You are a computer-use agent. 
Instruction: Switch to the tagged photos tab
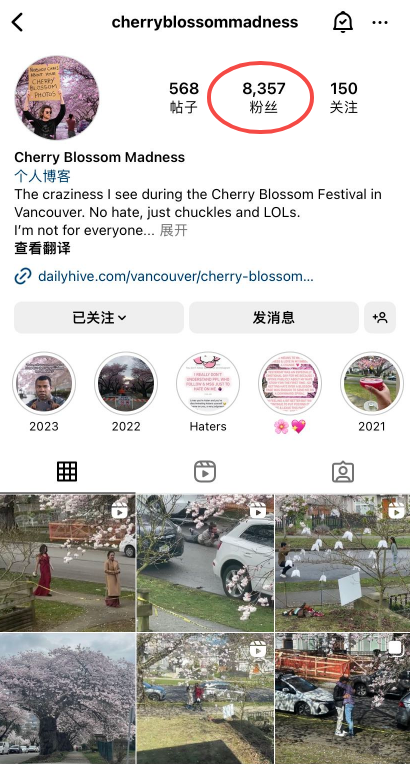pyautogui.click(x=343, y=472)
